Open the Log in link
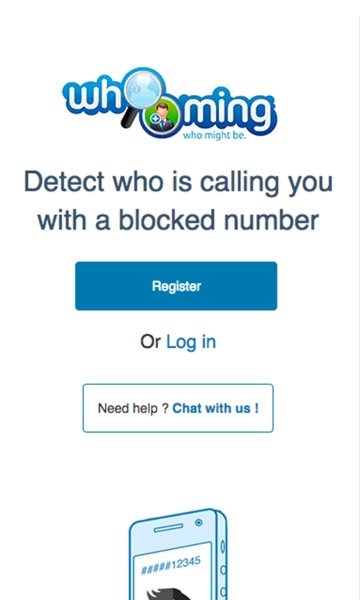 (x=191, y=342)
